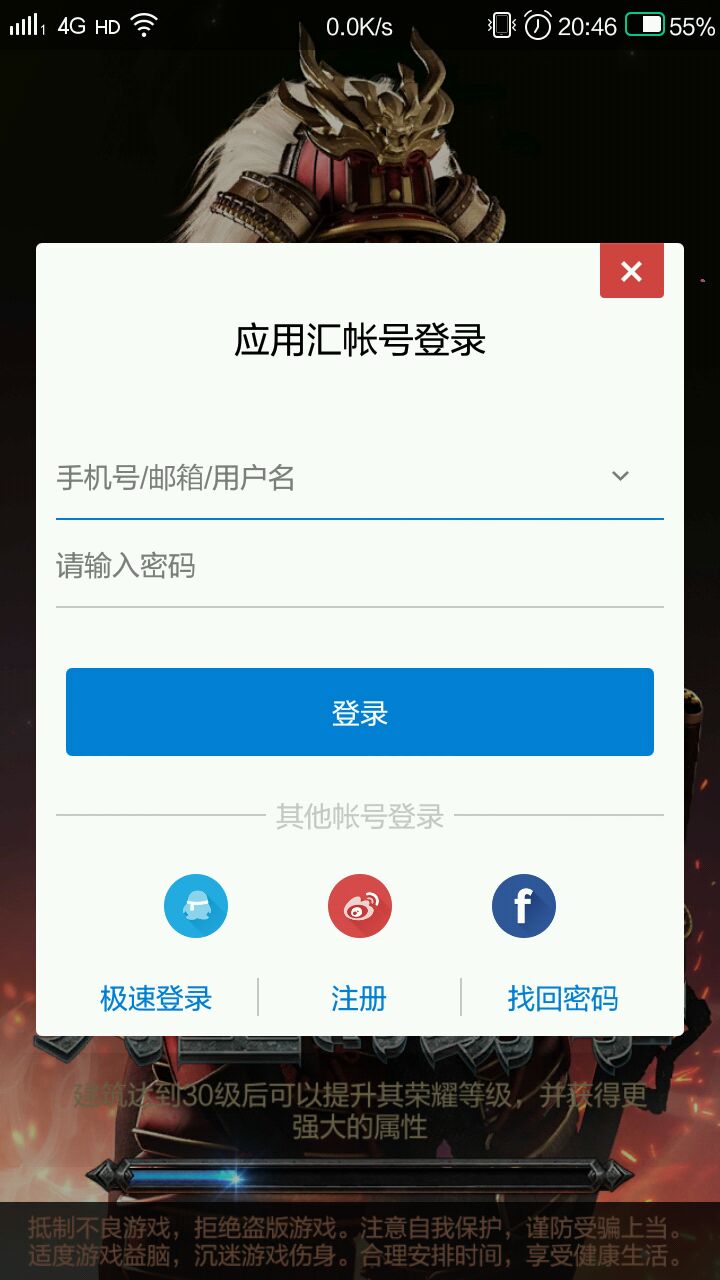Image resolution: width=720 pixels, height=1280 pixels.
Task: Go to 找回密码 password recovery
Action: click(x=562, y=998)
